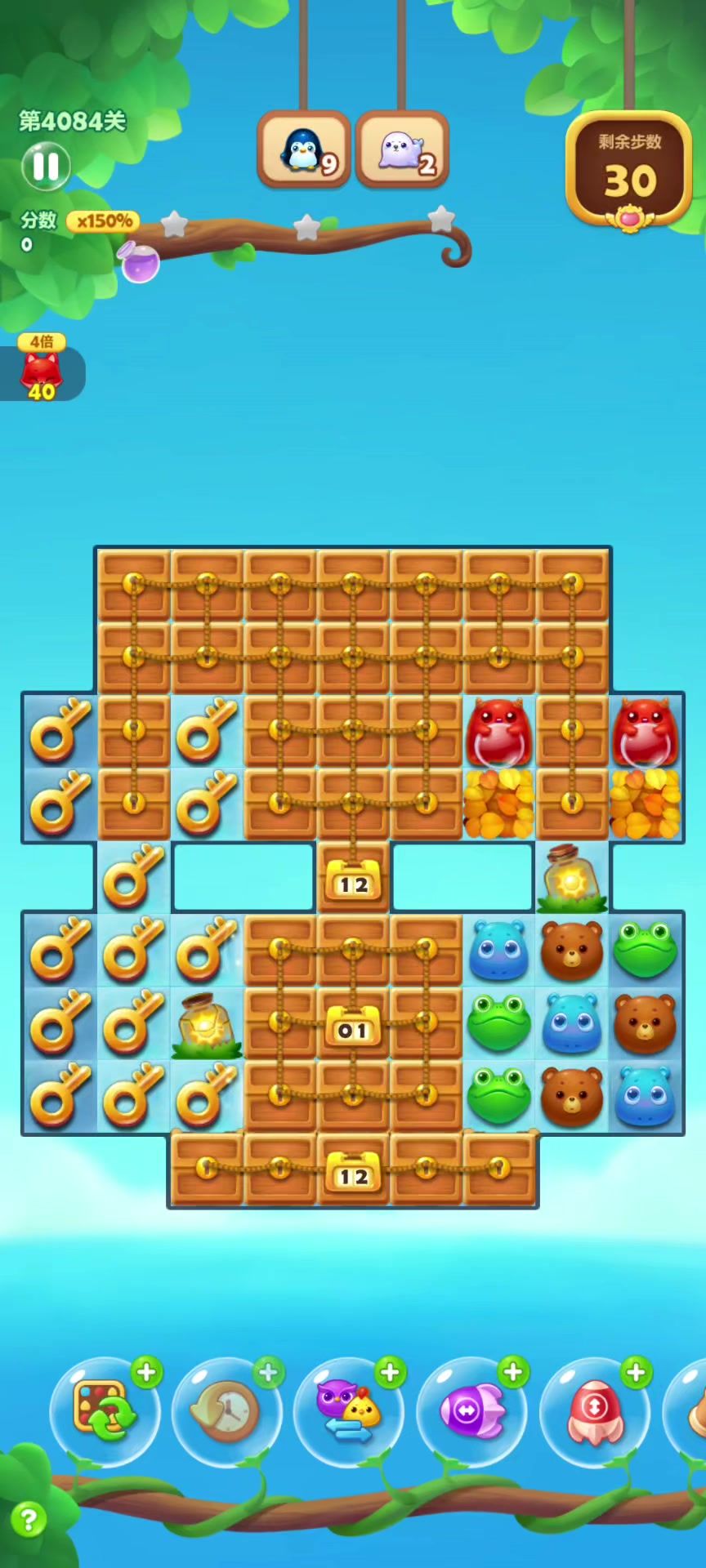This screenshot has width=706, height=1568.
Task: Open the help question mark button
Action: click(29, 1520)
